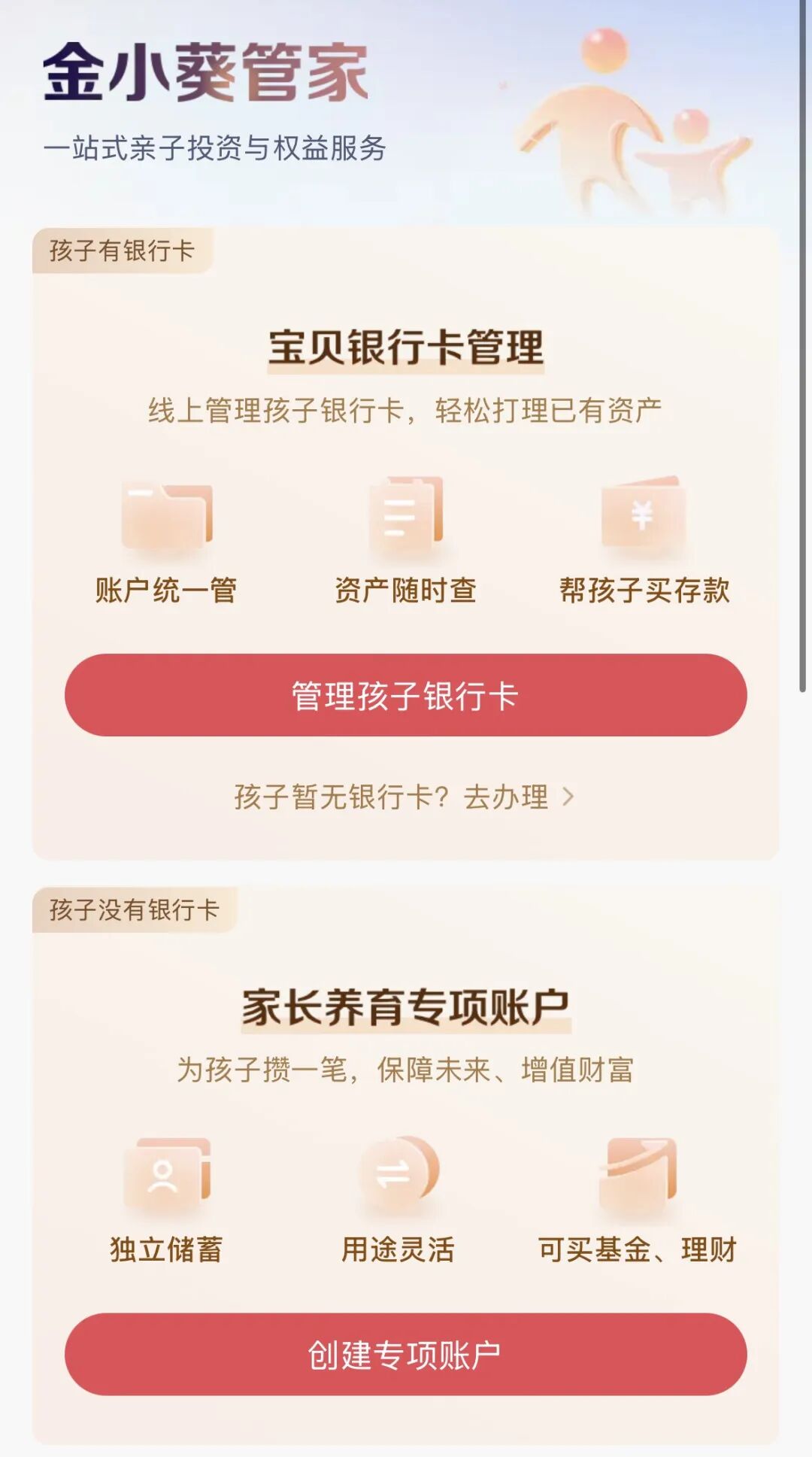Open the 孩子暂无银行卡？去办理 link
This screenshot has height=1457, width=812.
click(404, 797)
